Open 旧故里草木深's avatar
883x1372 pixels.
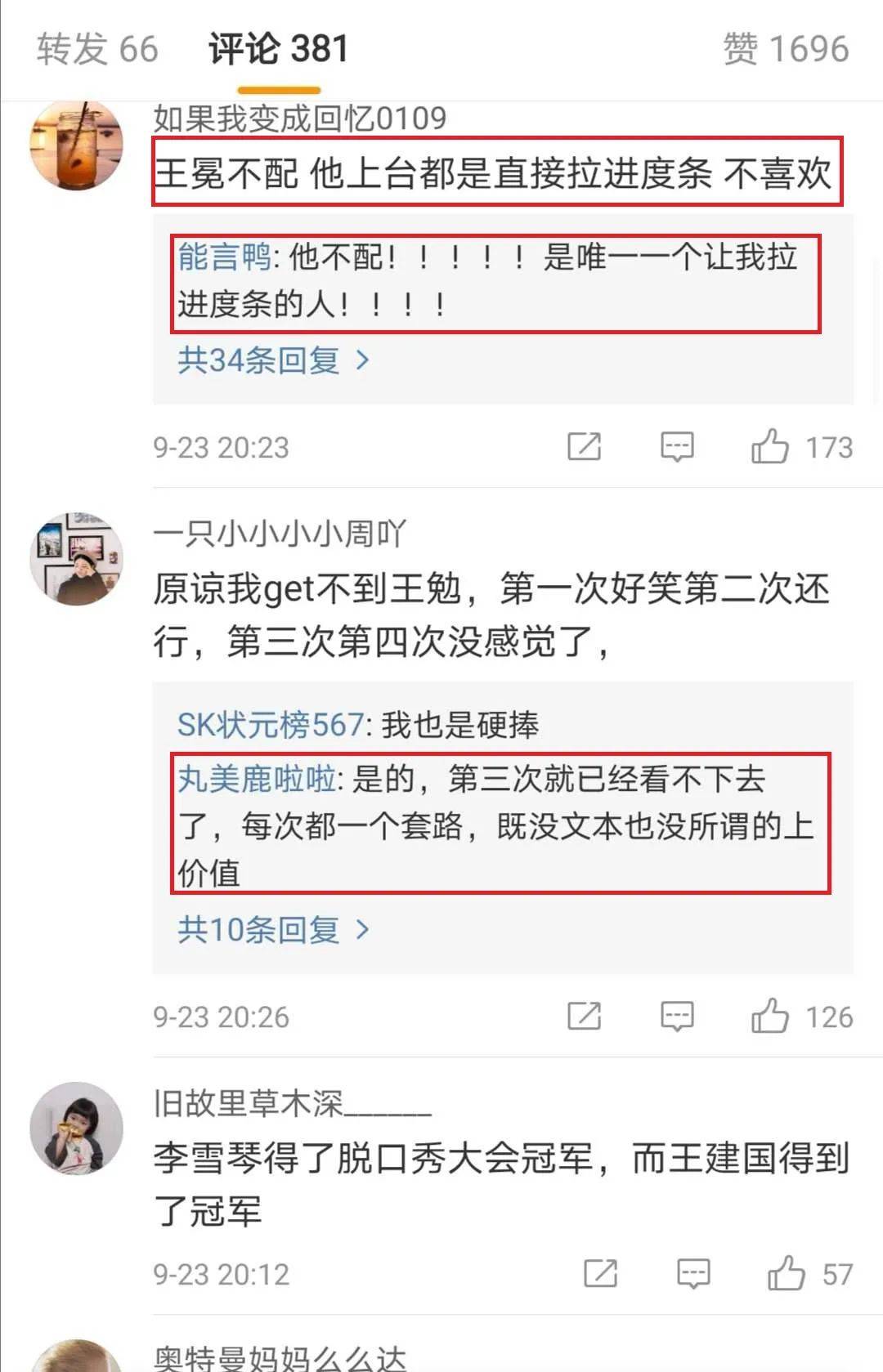pyautogui.click(x=76, y=1128)
